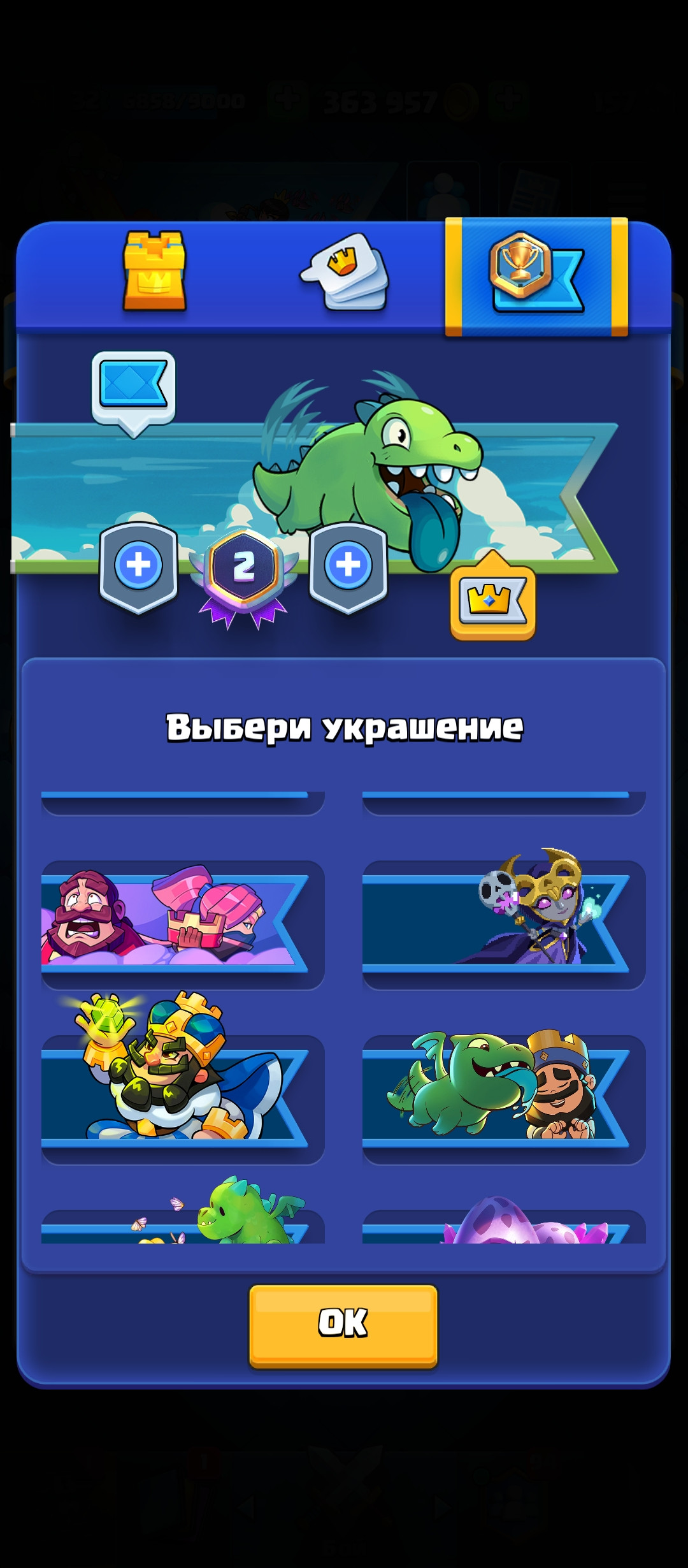Confirm selection with the OK button
Screen dimensions: 688x1568
(343, 1325)
